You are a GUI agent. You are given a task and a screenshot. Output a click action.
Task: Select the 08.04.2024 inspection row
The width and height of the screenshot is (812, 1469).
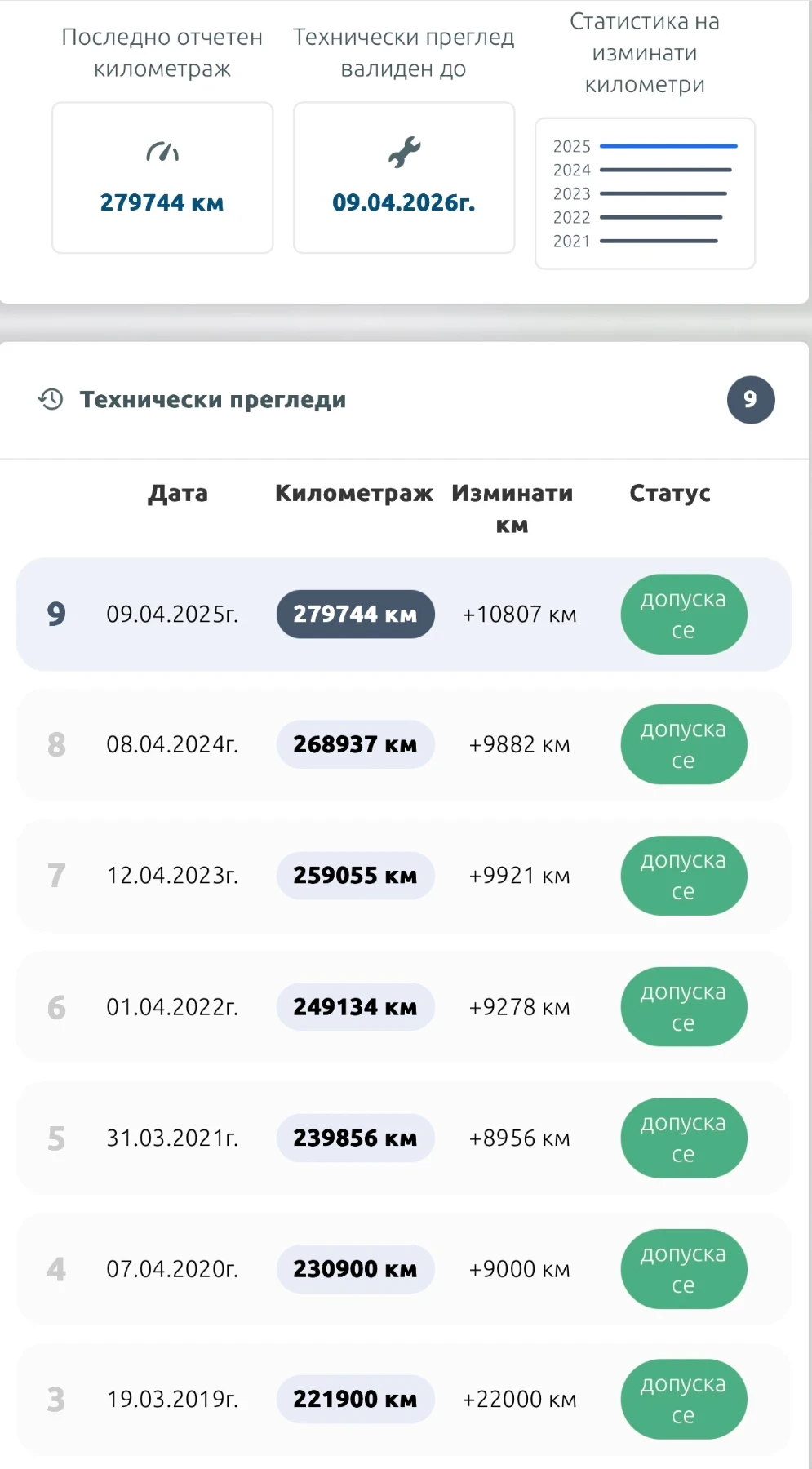pyautogui.click(x=403, y=744)
